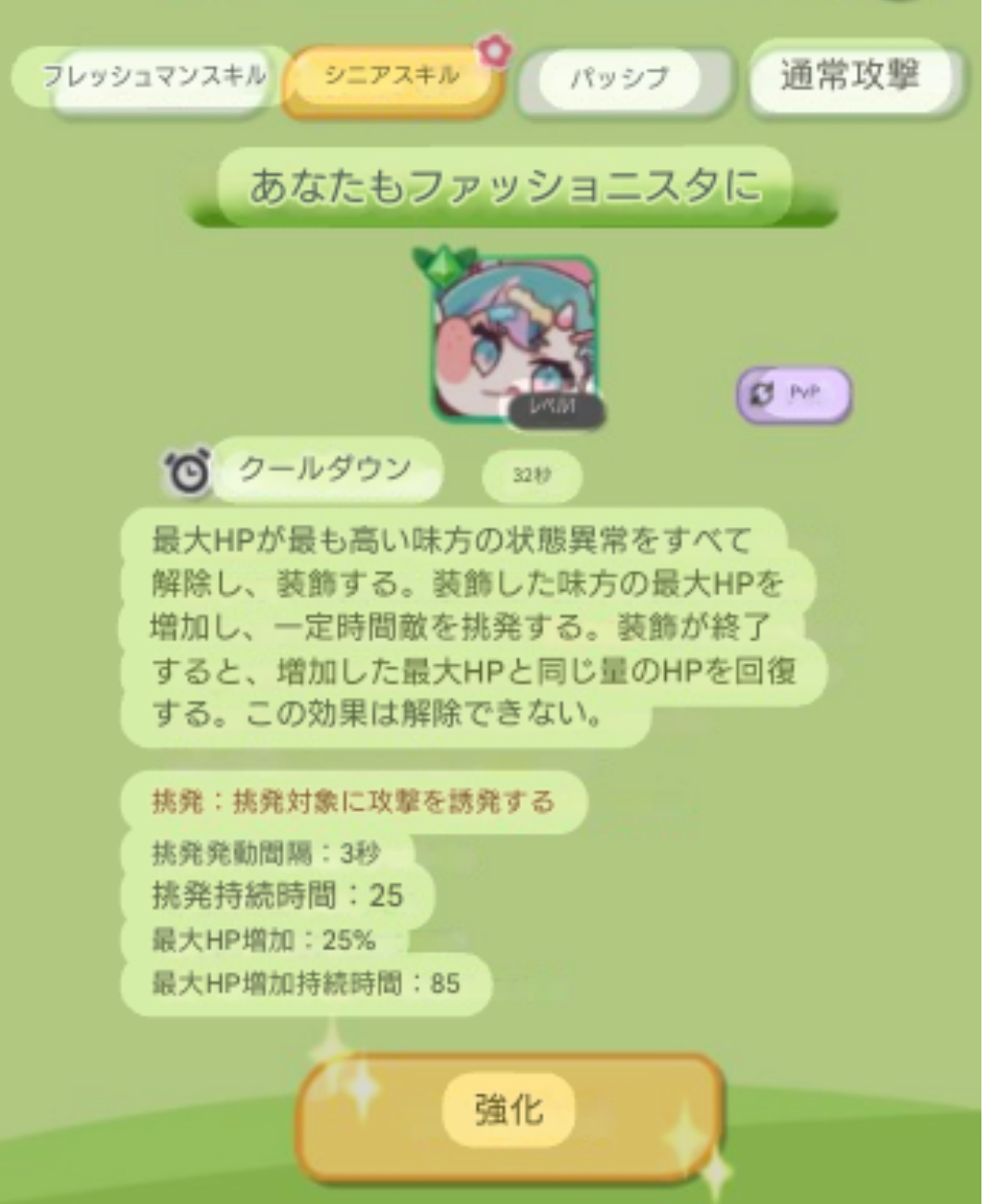Toggle the PvP description mode
The width and height of the screenshot is (999, 1204).
click(x=794, y=395)
